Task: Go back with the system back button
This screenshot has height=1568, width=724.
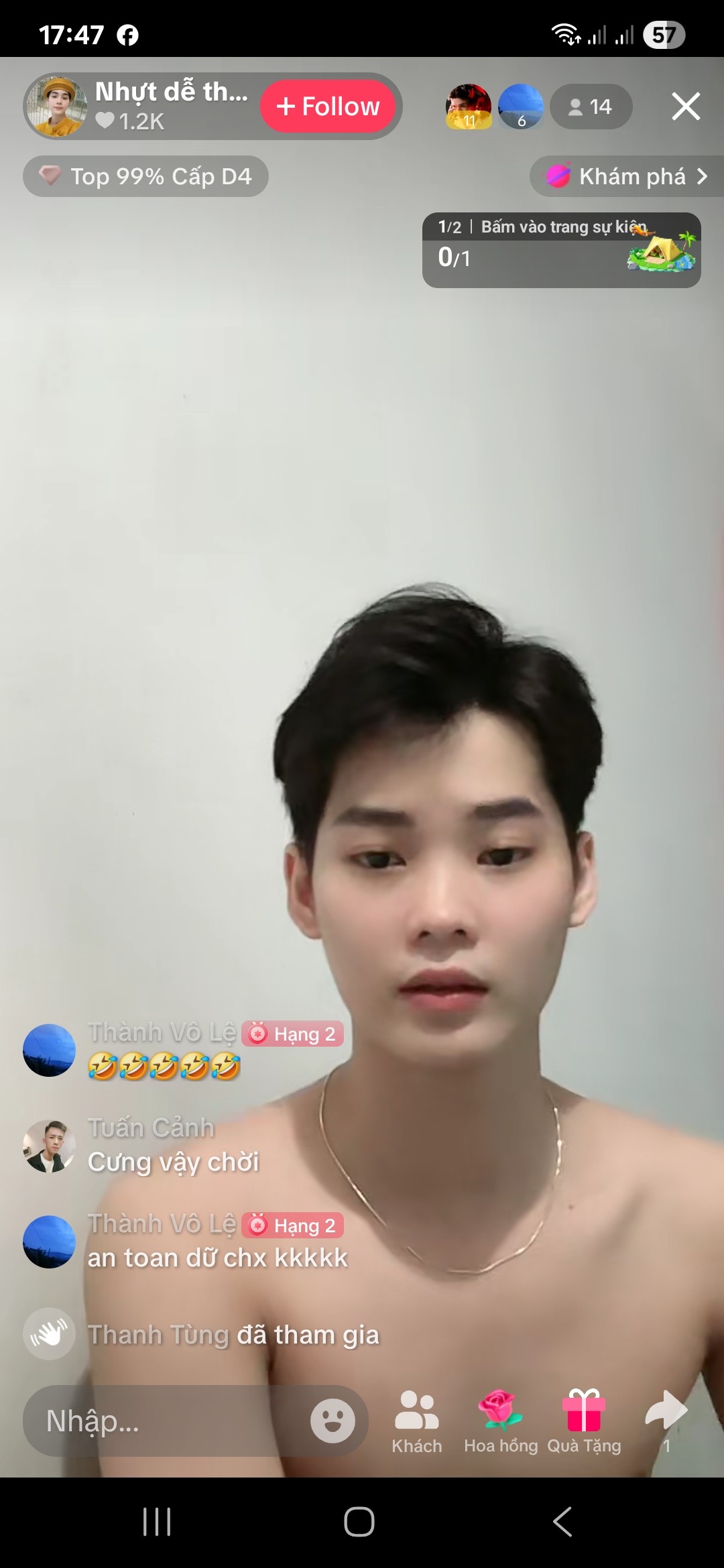Action: pos(562,1522)
